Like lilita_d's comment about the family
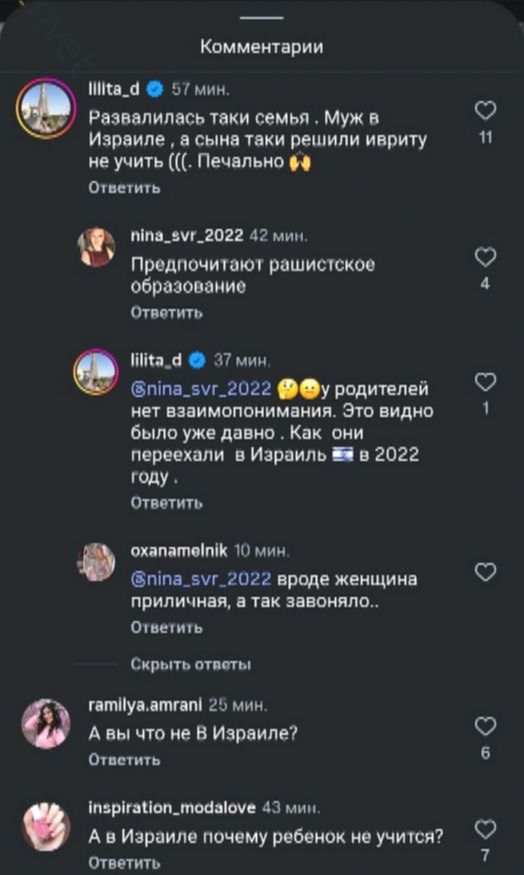The height and width of the screenshot is (875, 524). click(485, 110)
